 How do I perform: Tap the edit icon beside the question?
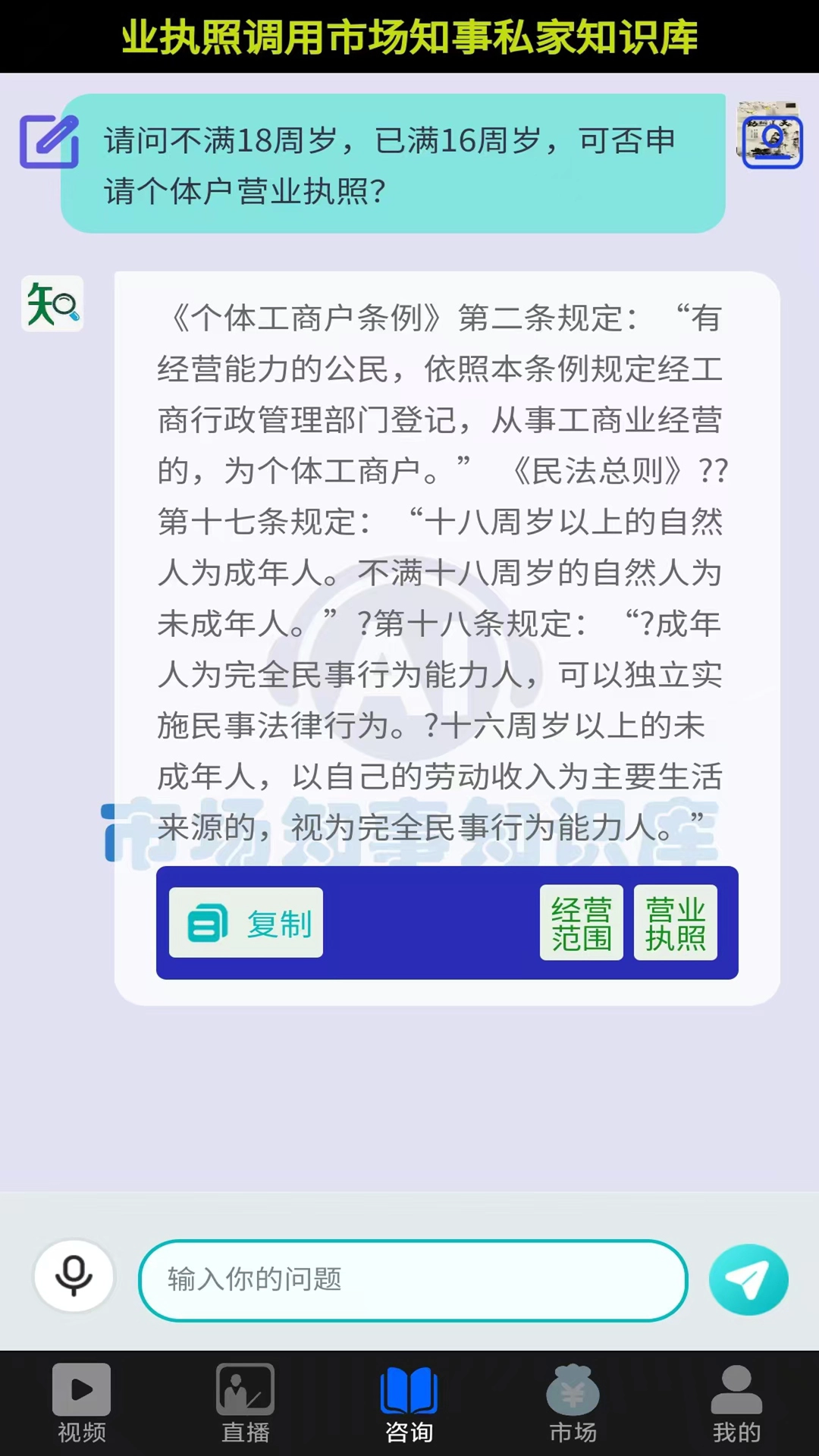[x=49, y=141]
